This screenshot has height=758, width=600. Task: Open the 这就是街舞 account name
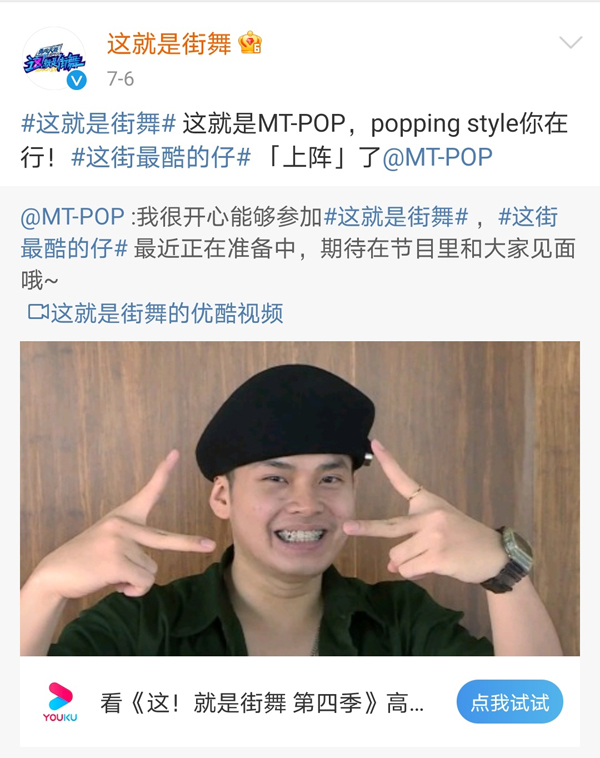(x=168, y=44)
